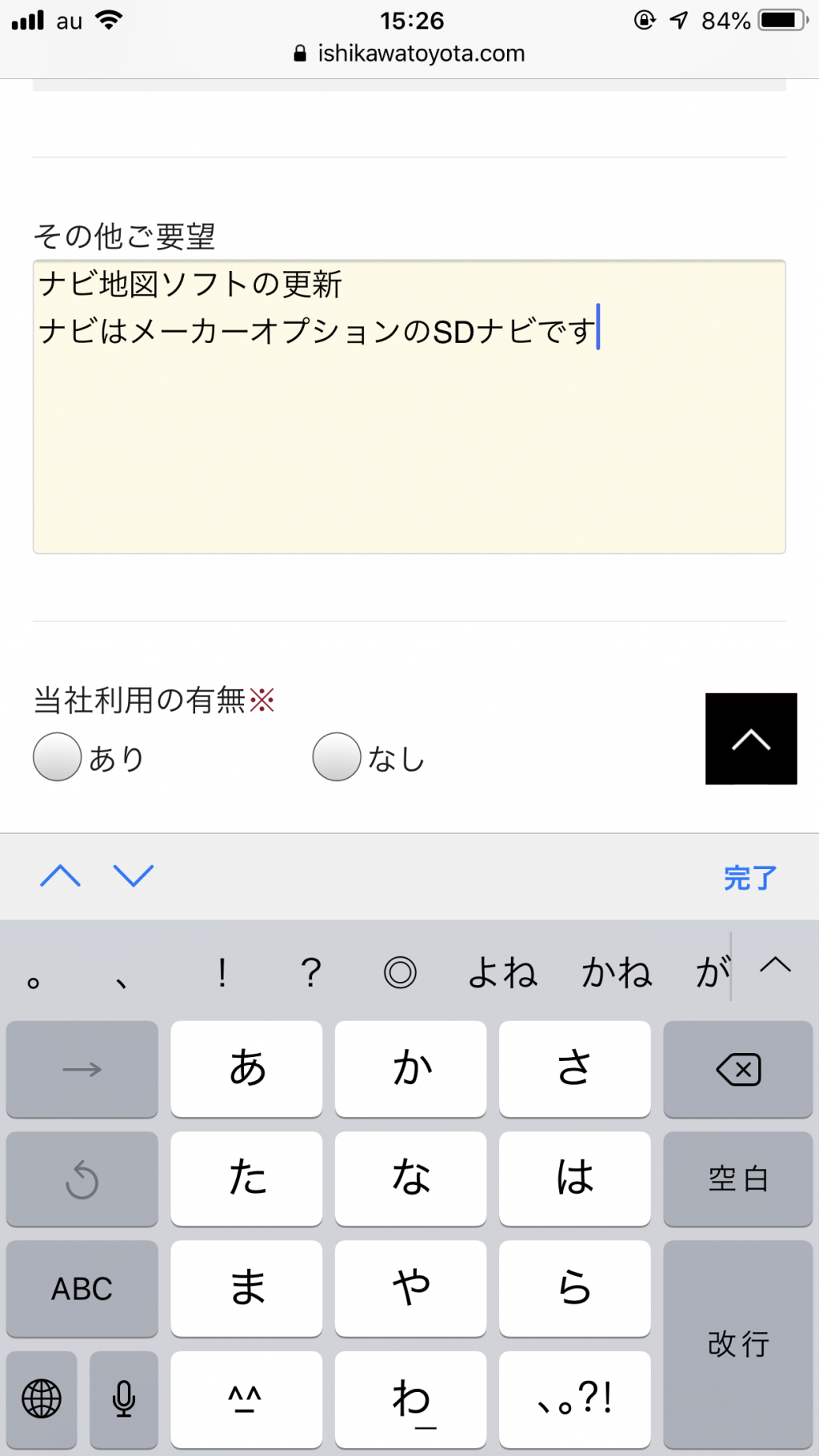Tap the その他ご要望 text area
This screenshot has width=819, height=1456.
[409, 407]
